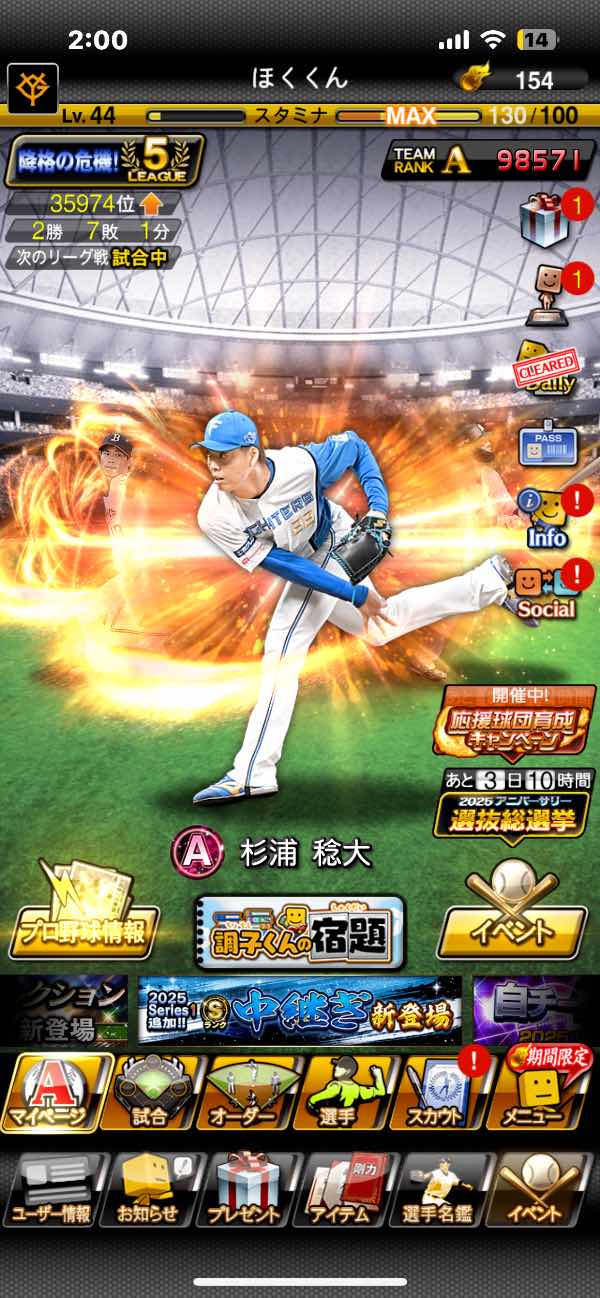Open the PASS card icon
The height and width of the screenshot is (1298, 600).
click(x=545, y=442)
